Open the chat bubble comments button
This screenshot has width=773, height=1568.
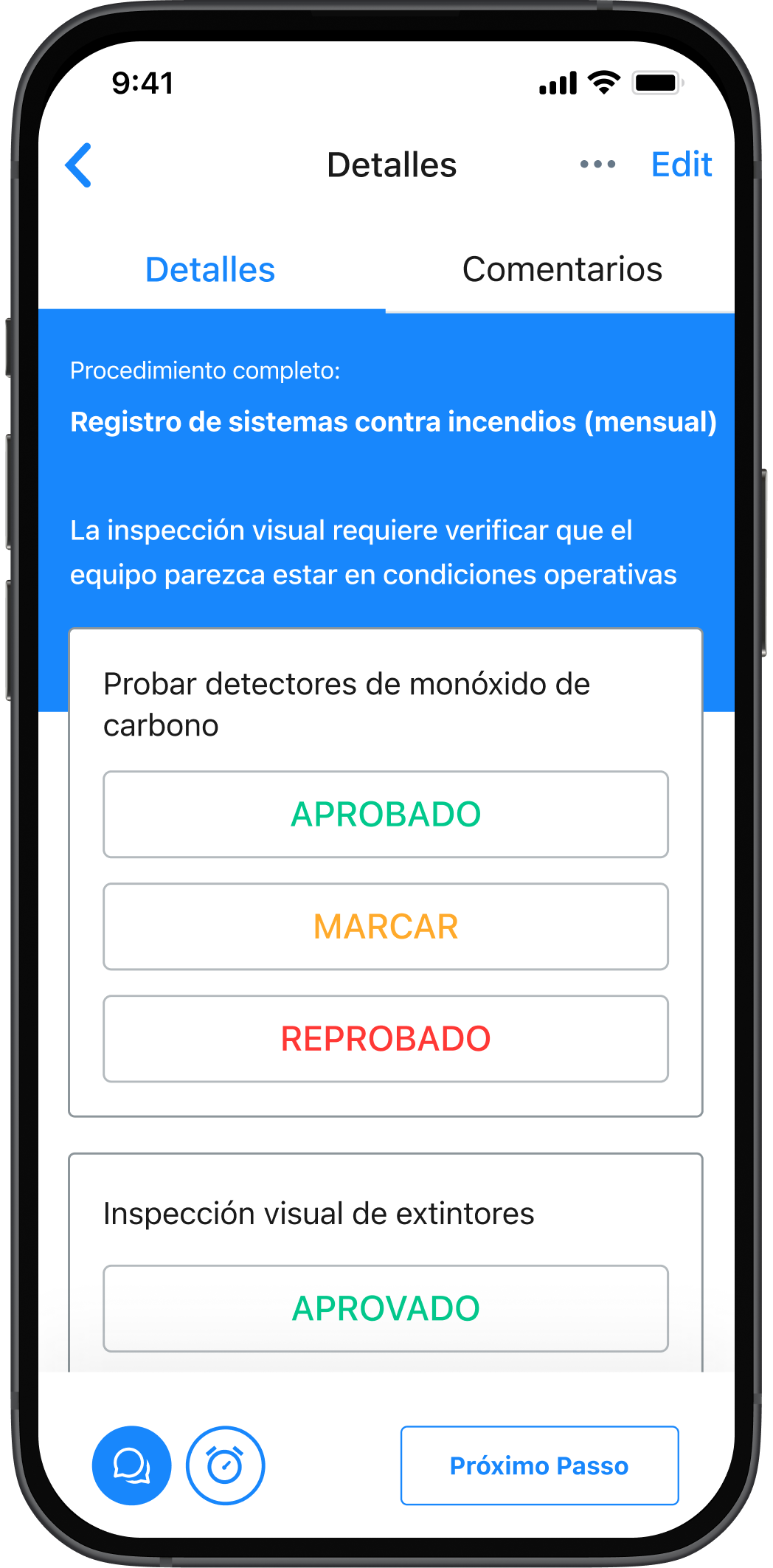[x=132, y=1465]
